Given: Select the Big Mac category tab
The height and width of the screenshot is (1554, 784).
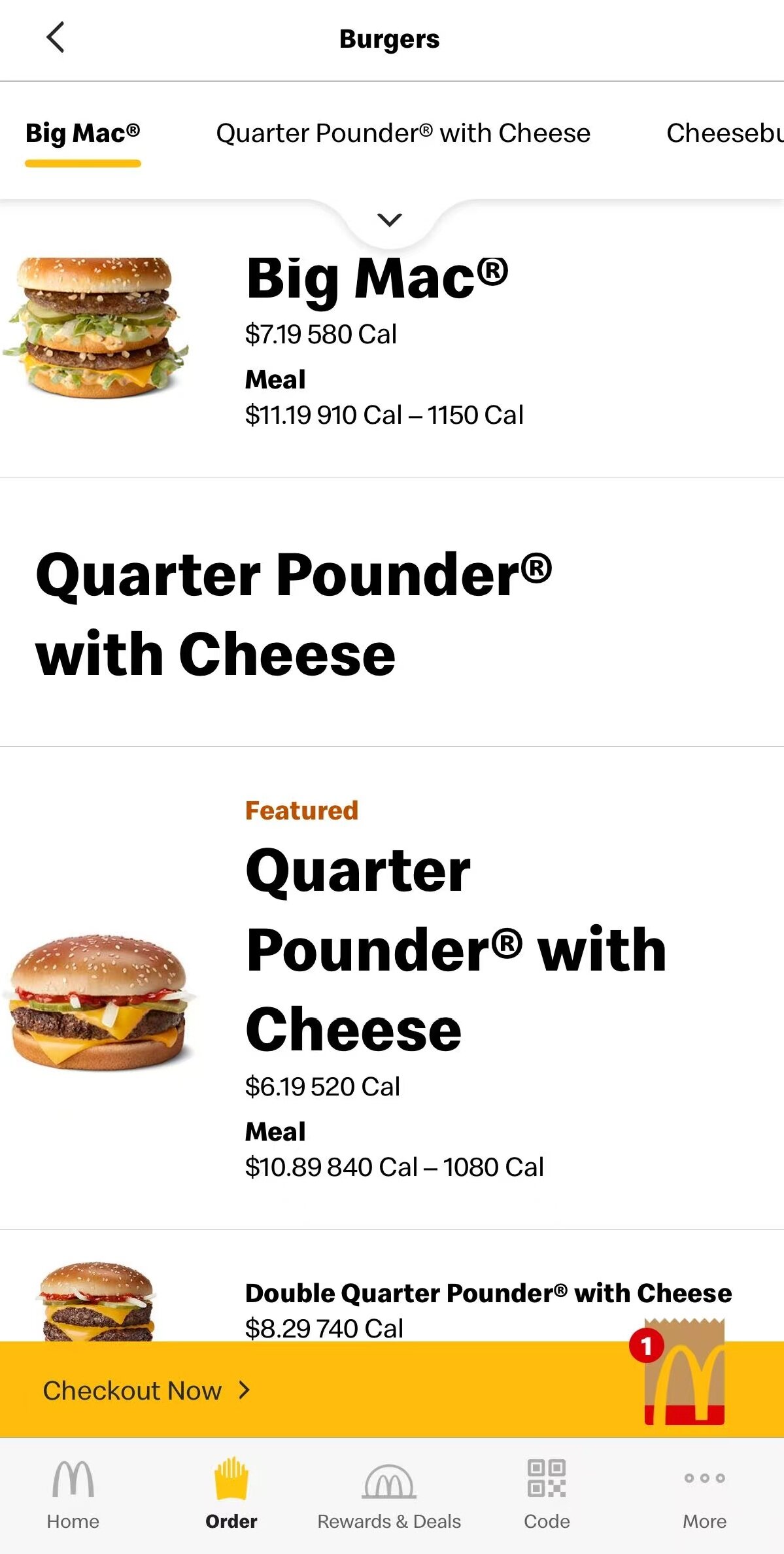Looking at the screenshot, I should (x=82, y=133).
